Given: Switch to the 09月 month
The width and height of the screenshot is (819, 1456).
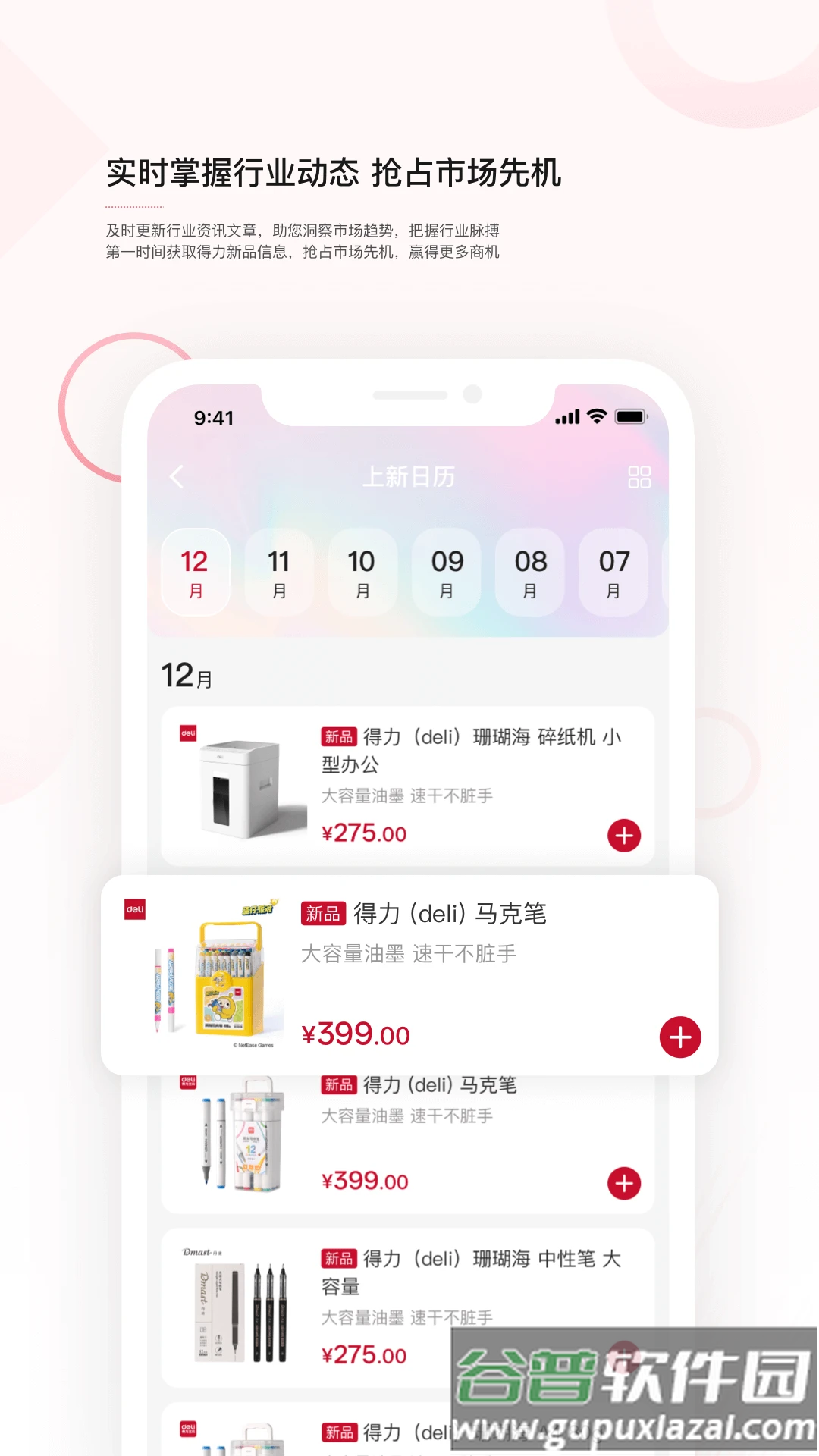Looking at the screenshot, I should coord(447,573).
